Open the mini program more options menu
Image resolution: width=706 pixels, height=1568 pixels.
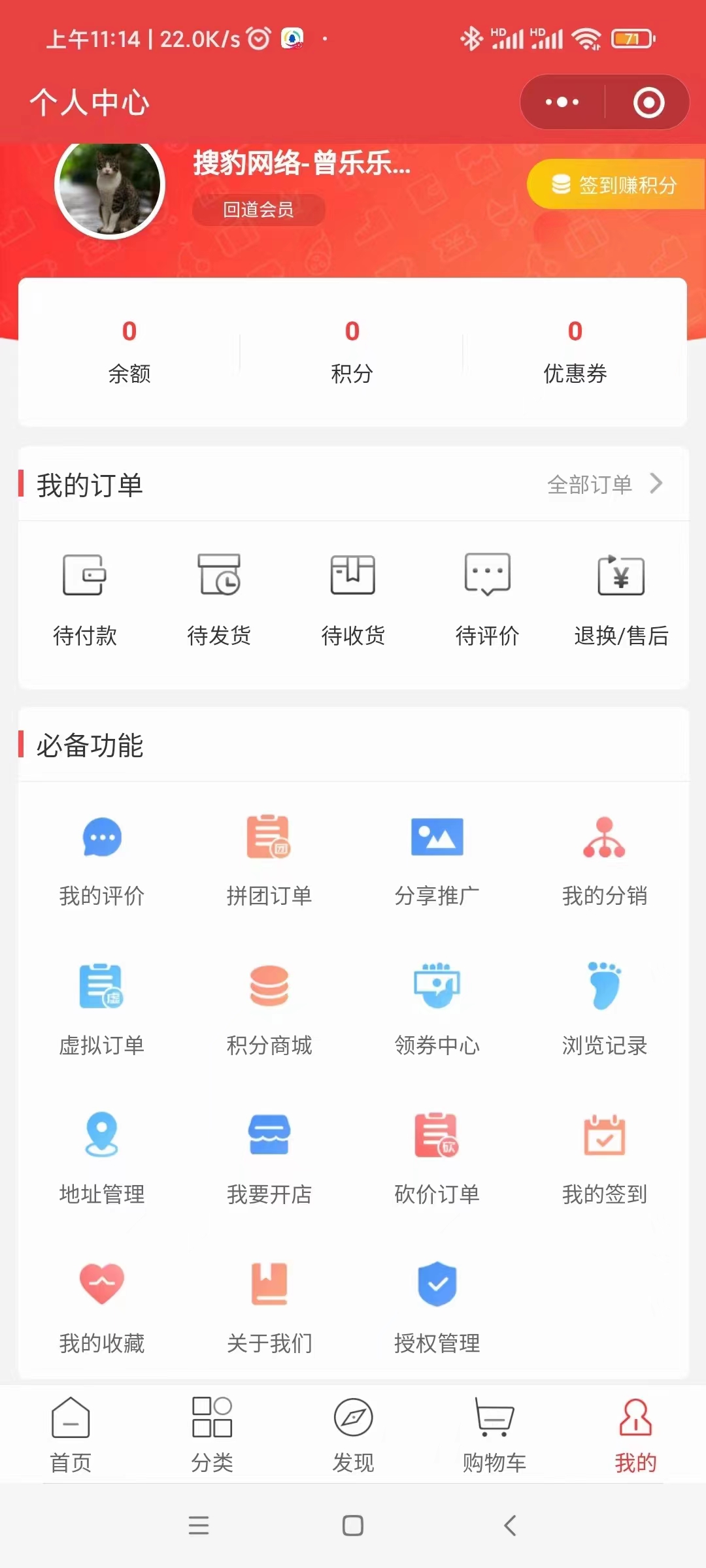pos(562,103)
